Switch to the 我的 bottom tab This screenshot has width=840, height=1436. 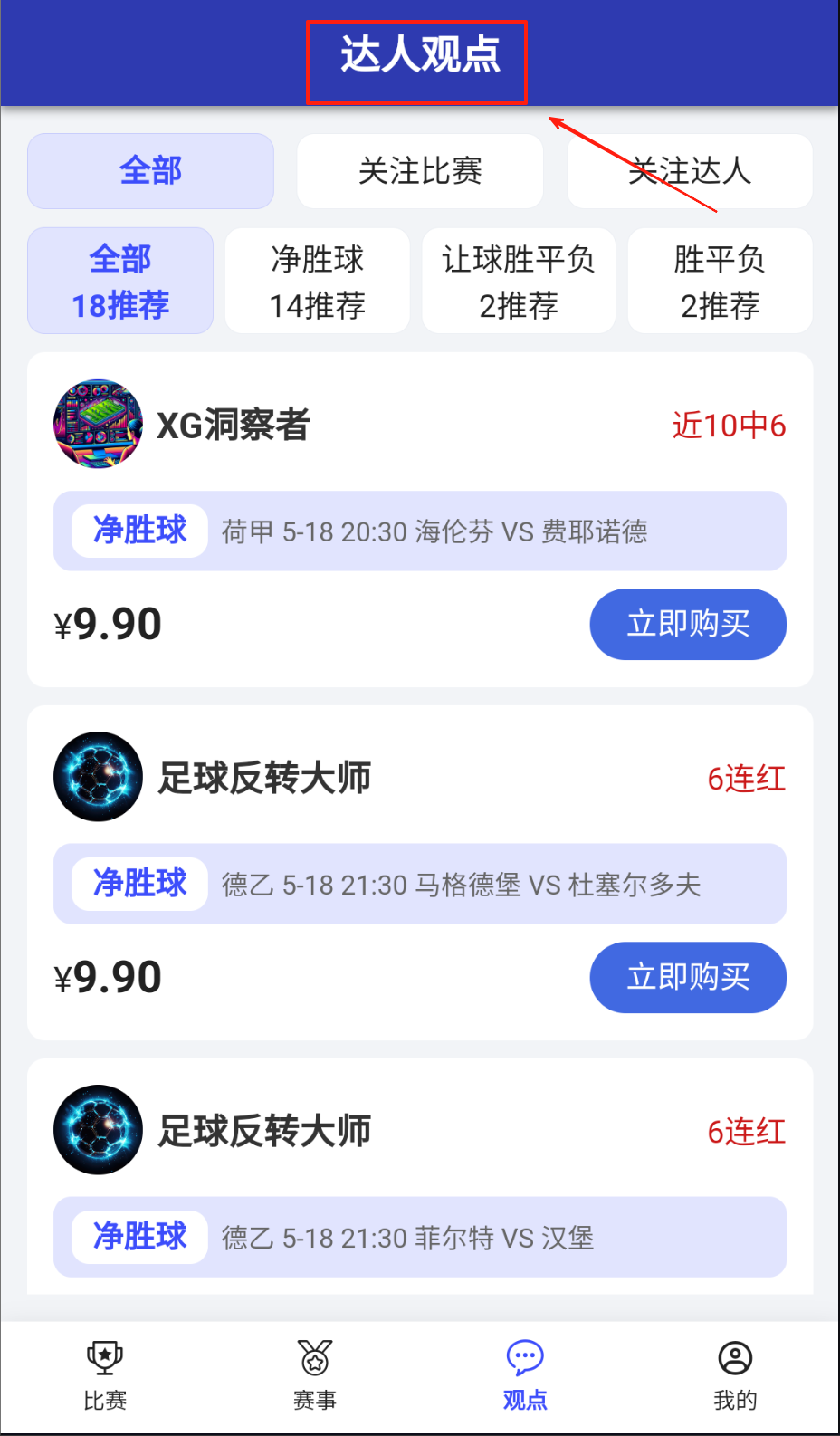[x=735, y=1376]
